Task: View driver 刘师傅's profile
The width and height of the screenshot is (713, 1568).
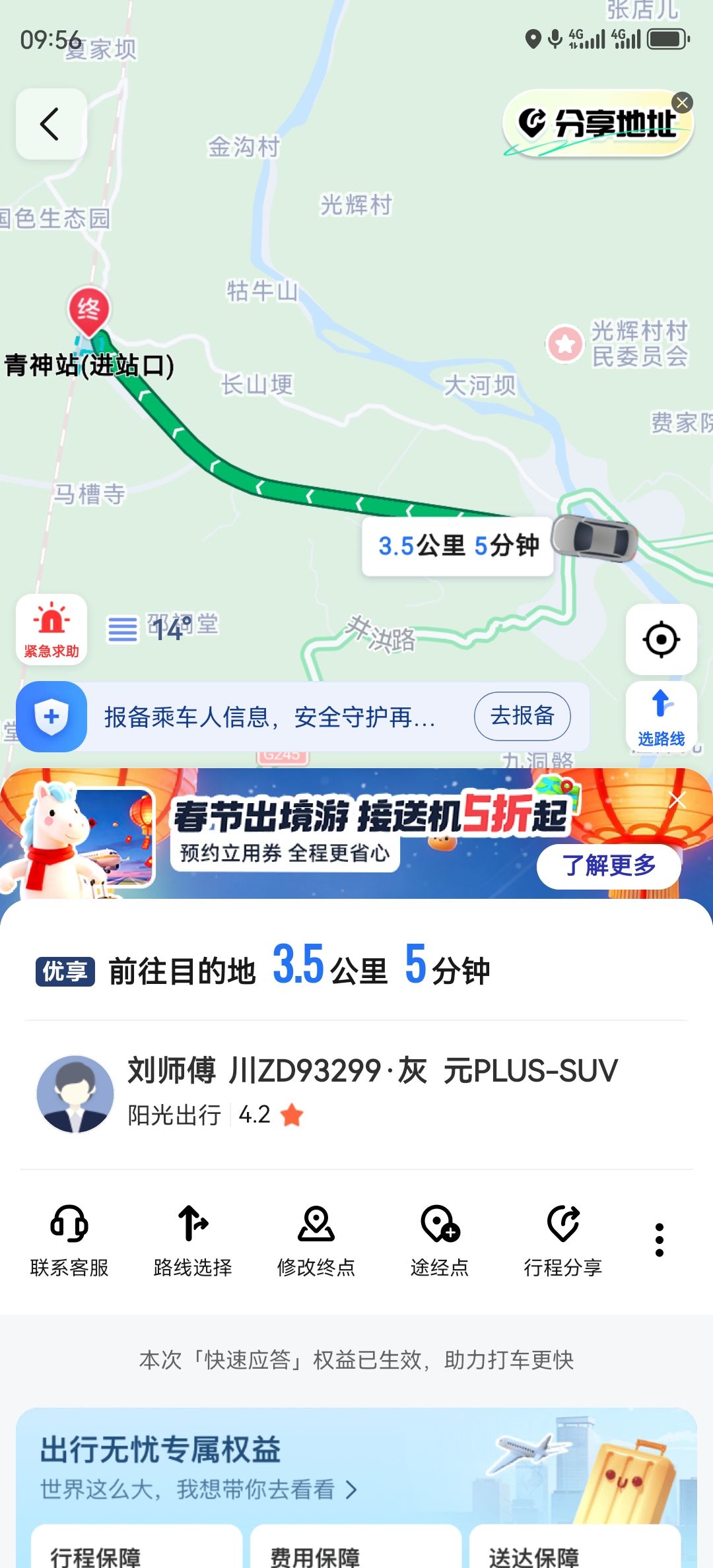Action: (x=75, y=1094)
